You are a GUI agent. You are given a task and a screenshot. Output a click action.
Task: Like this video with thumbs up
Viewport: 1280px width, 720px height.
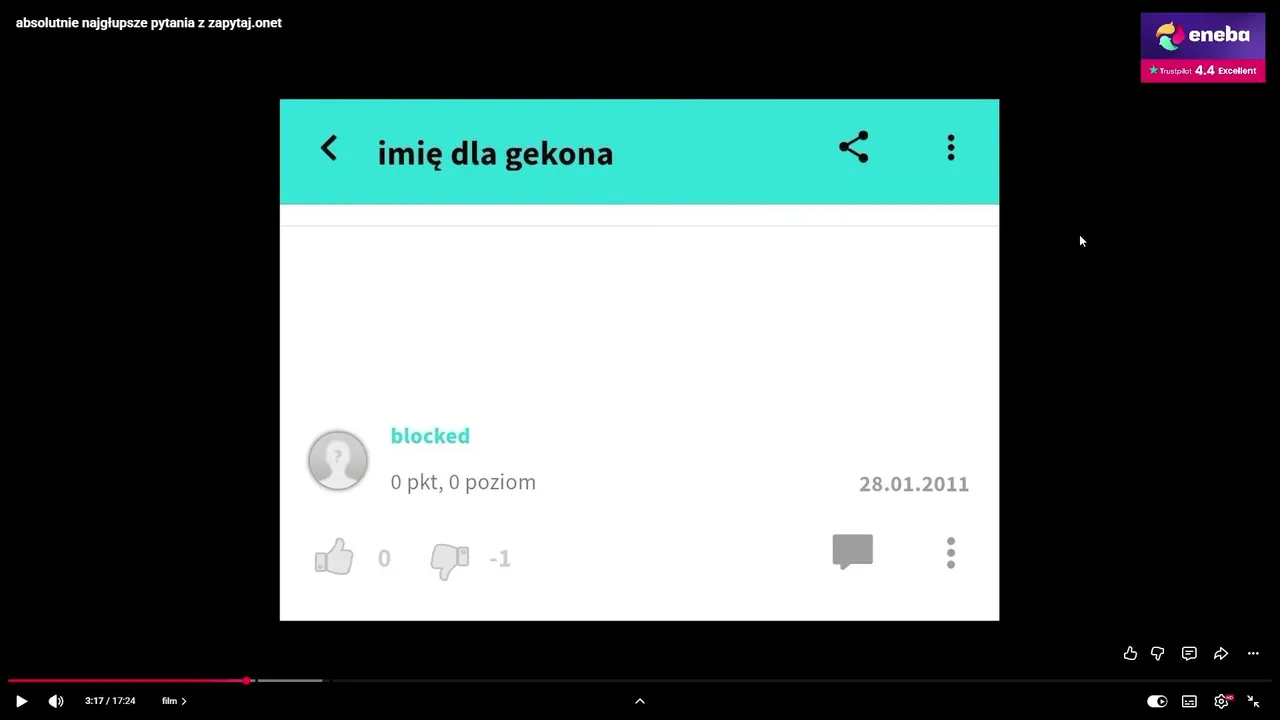click(1130, 653)
